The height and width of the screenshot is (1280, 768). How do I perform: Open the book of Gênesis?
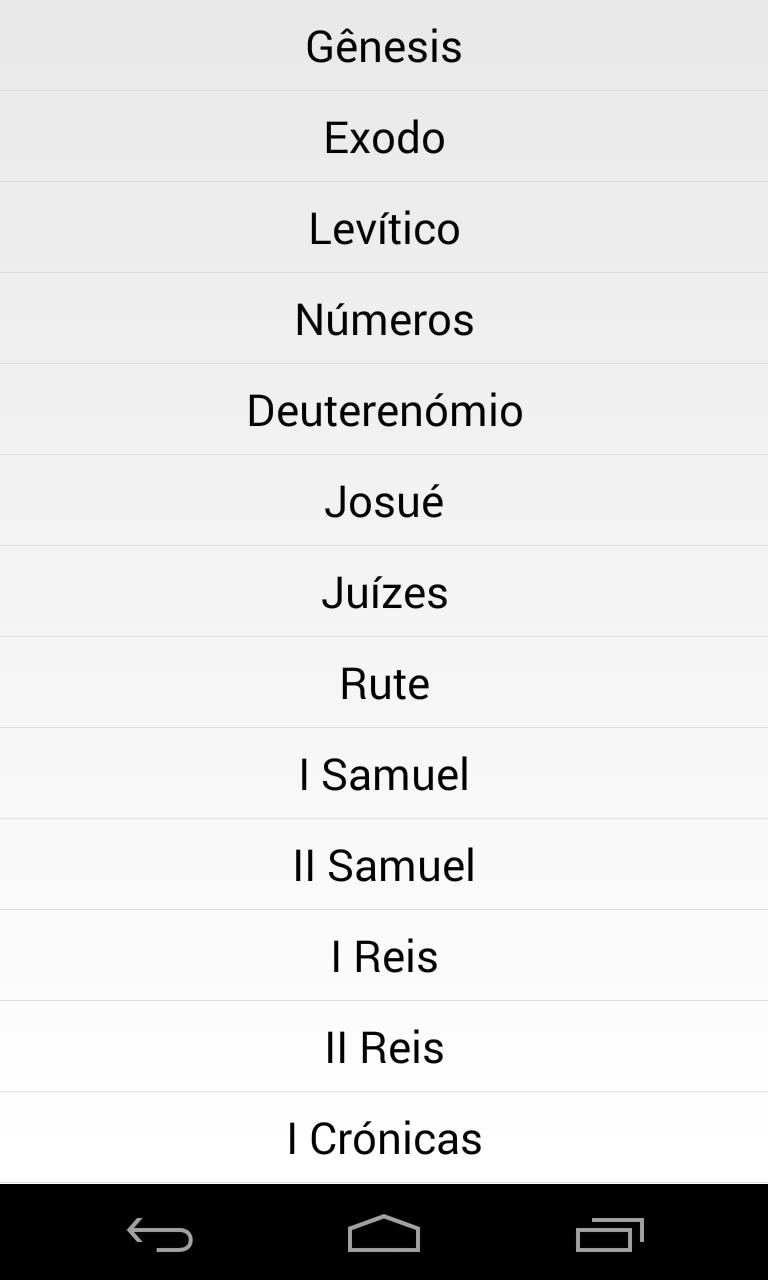(384, 45)
